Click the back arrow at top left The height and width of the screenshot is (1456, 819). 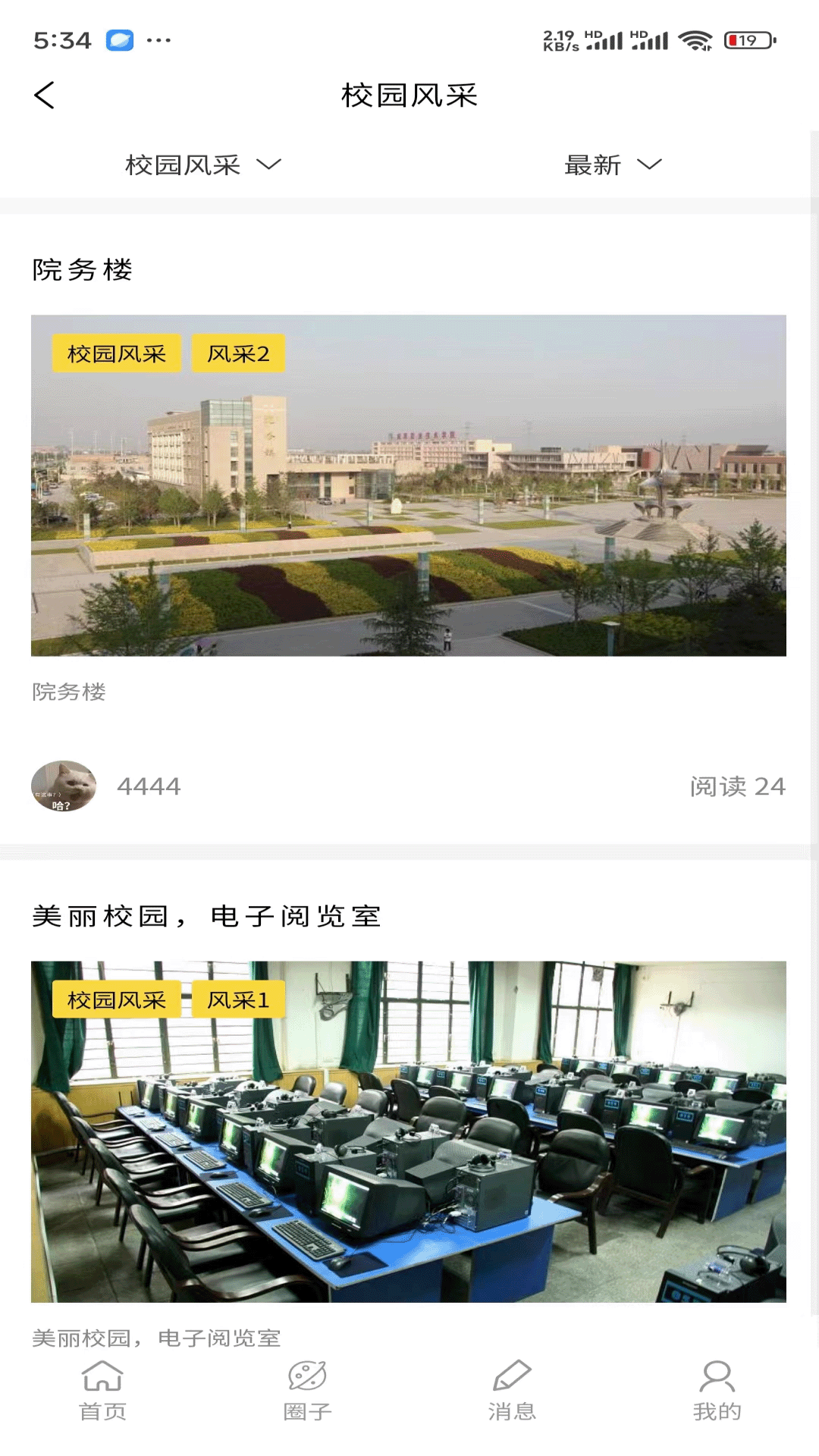43,96
